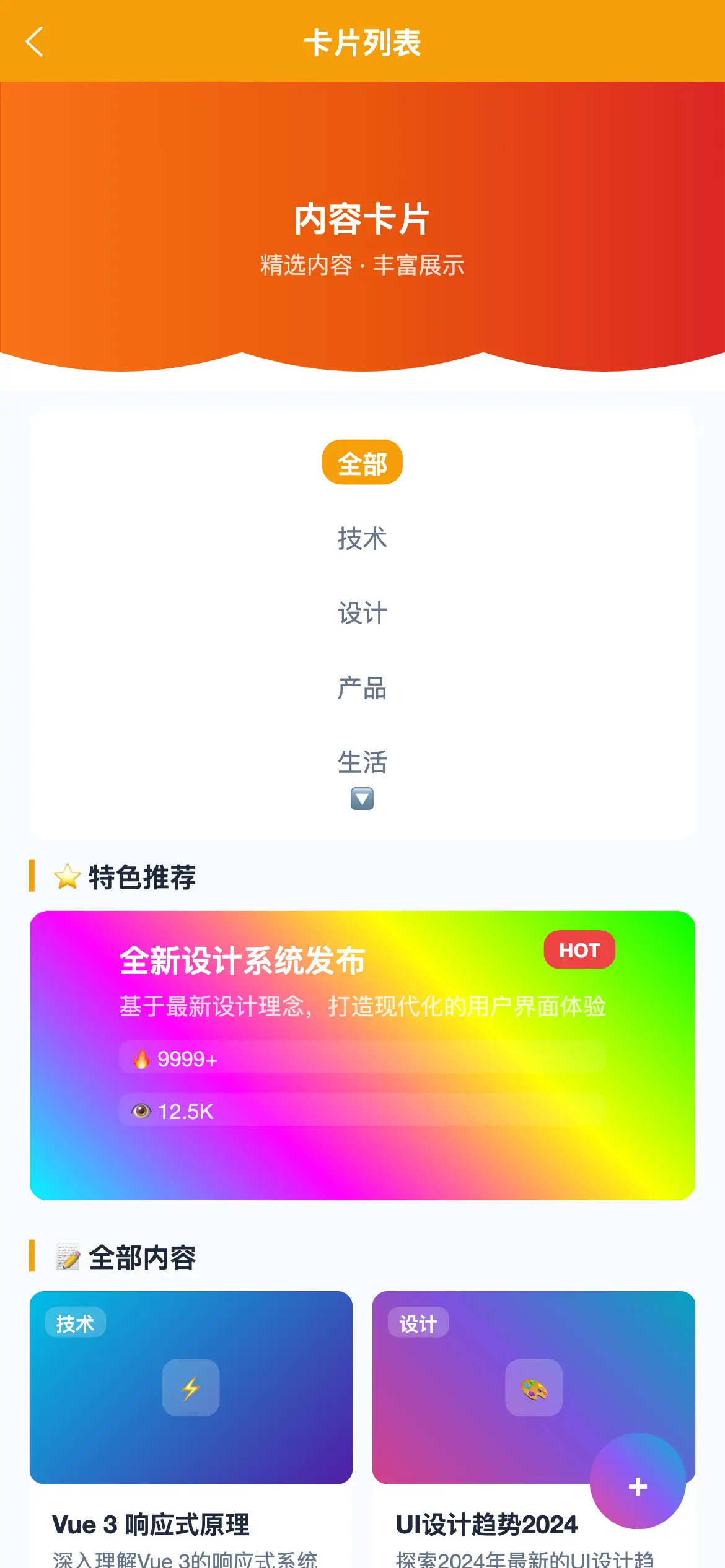Open the UI设计趋势2024 card
Screen dimensions: 725x1568
click(534, 1429)
